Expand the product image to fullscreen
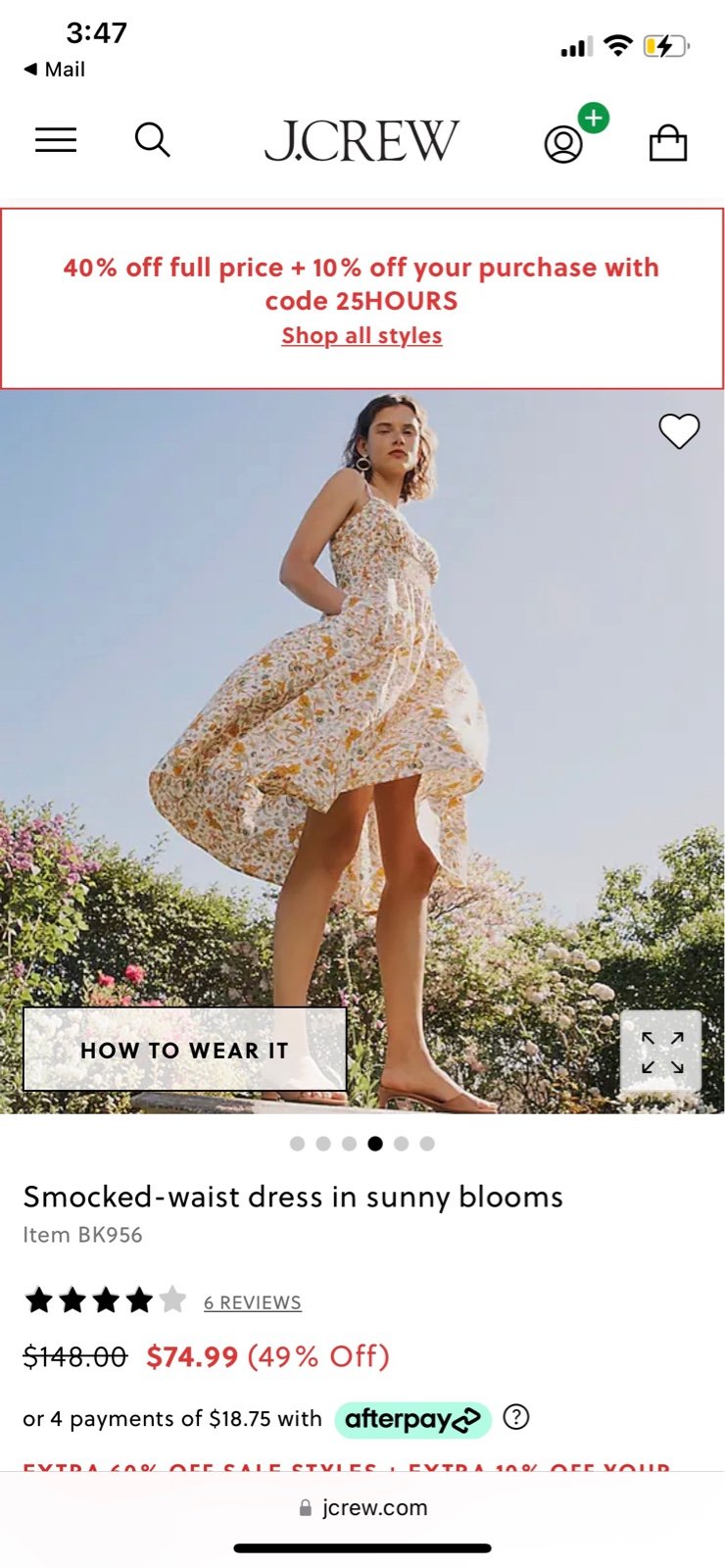This screenshot has width=725, height=1568. pos(662,1053)
